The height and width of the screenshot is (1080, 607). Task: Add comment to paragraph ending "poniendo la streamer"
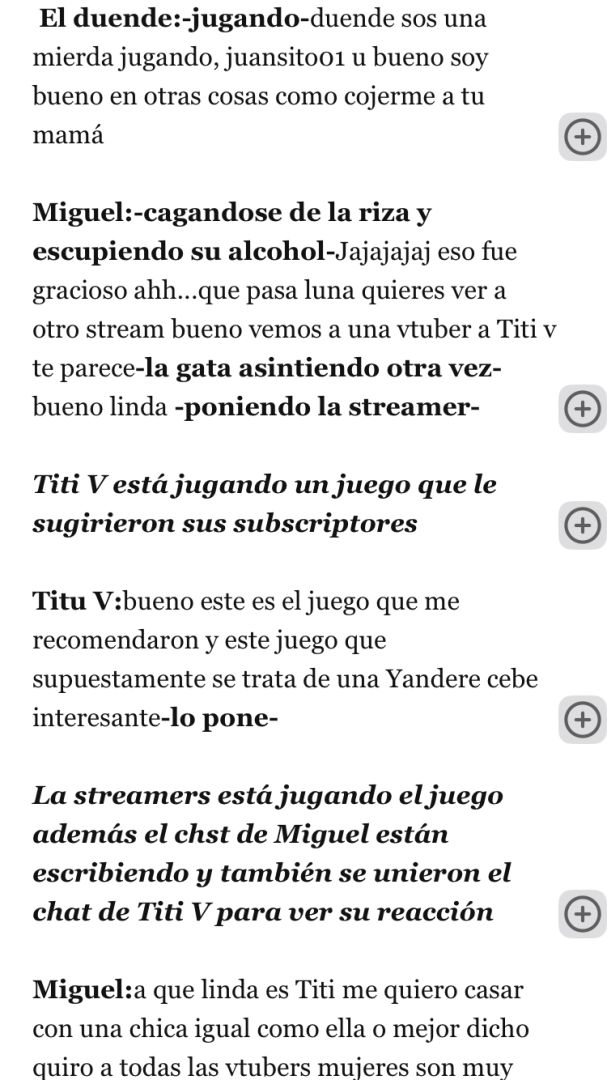coord(582,407)
